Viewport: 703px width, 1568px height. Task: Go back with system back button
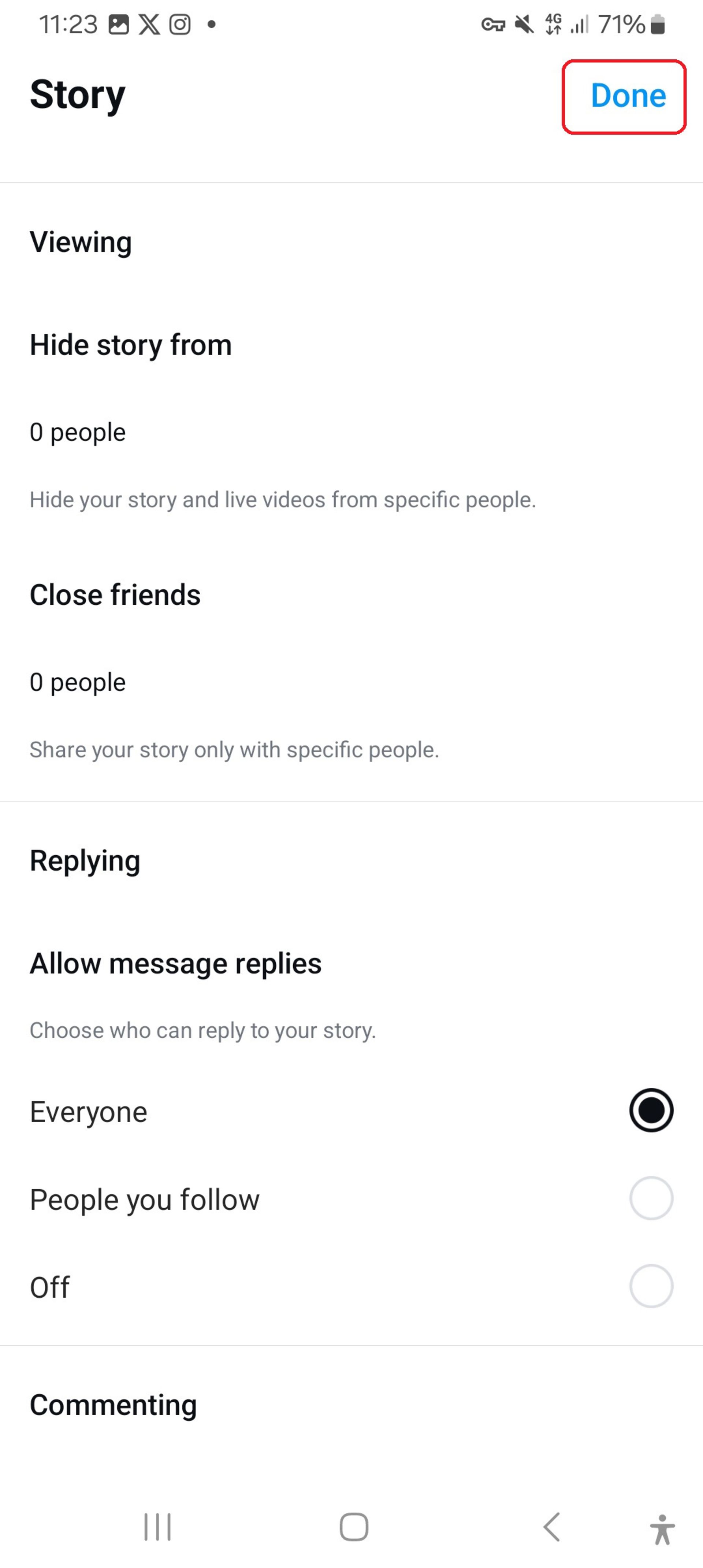(551, 1527)
